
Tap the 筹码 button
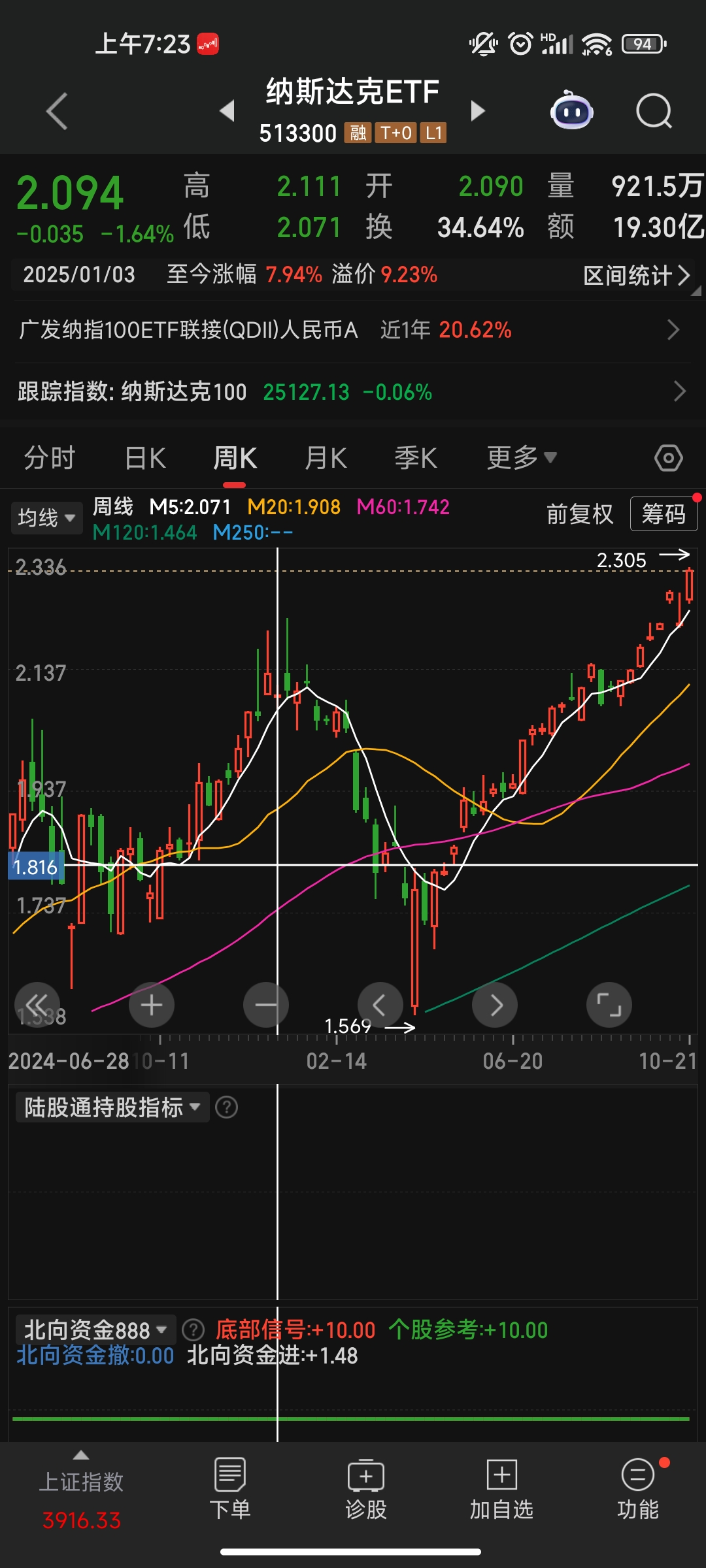point(664,514)
